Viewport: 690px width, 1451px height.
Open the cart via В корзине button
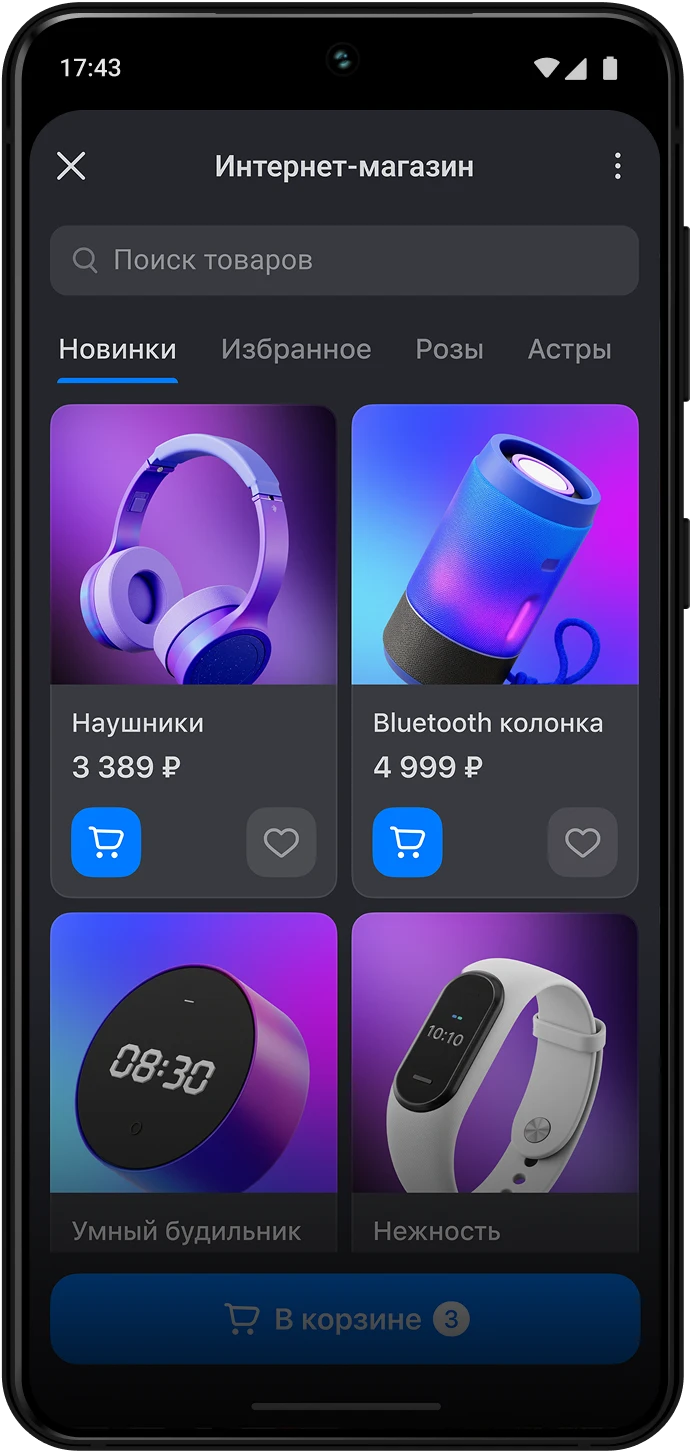pos(345,1319)
